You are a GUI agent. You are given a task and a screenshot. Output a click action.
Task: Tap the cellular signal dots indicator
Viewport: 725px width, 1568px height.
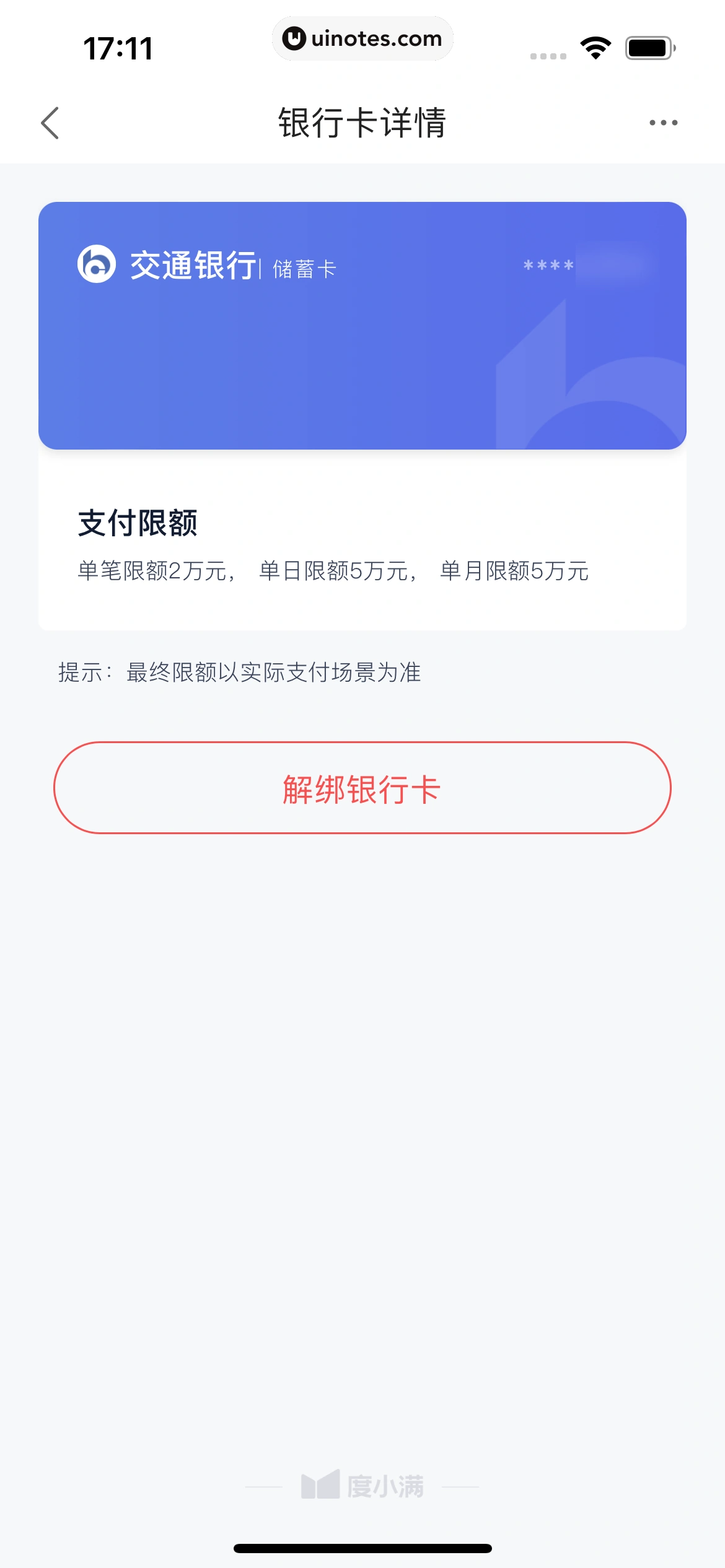tap(547, 56)
